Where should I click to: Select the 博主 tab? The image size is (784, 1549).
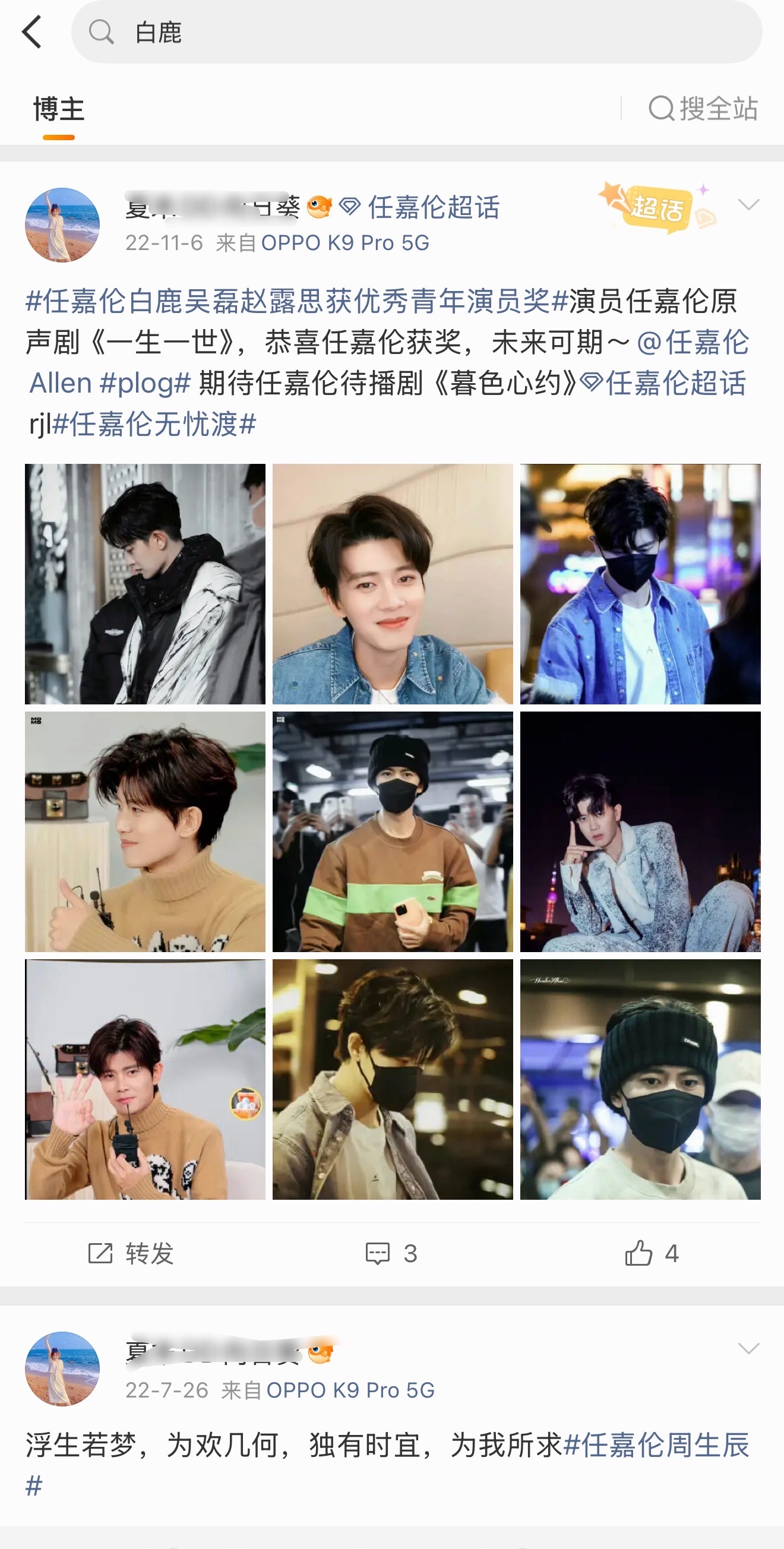click(x=58, y=110)
